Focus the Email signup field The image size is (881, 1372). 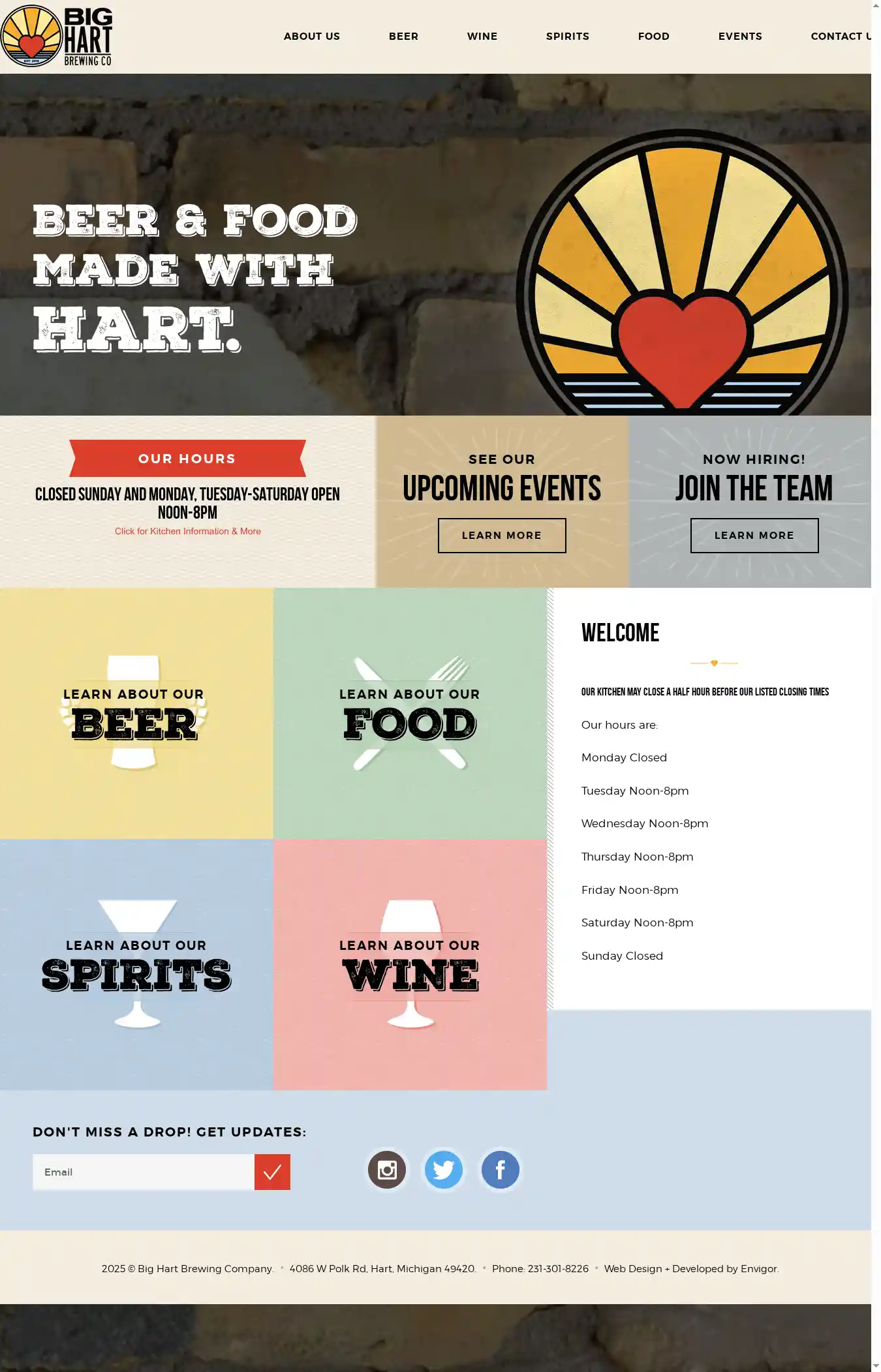pyautogui.click(x=144, y=1172)
